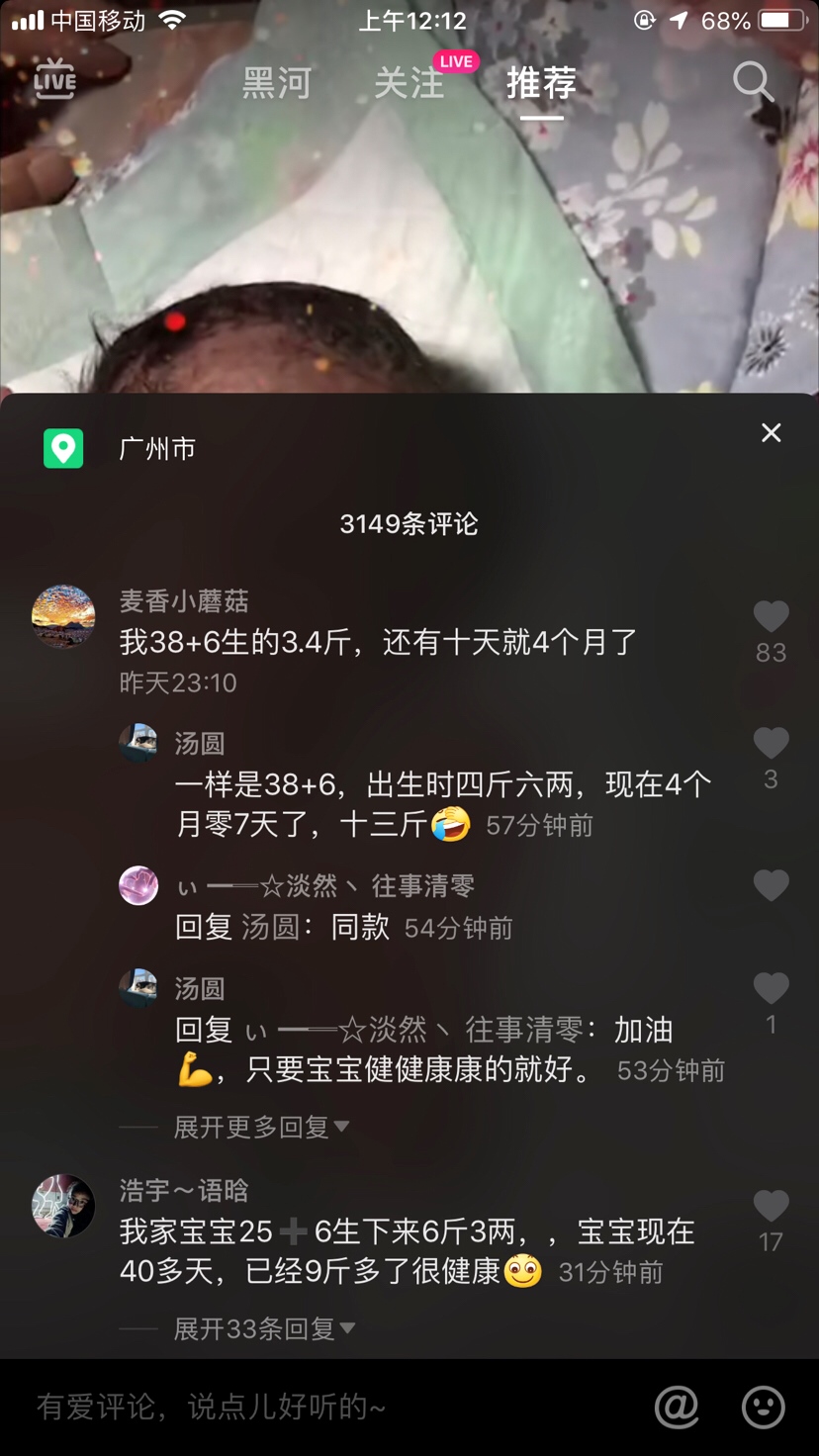The image size is (819, 1456).
Task: Expand 展开33条回复
Action: (263, 1328)
